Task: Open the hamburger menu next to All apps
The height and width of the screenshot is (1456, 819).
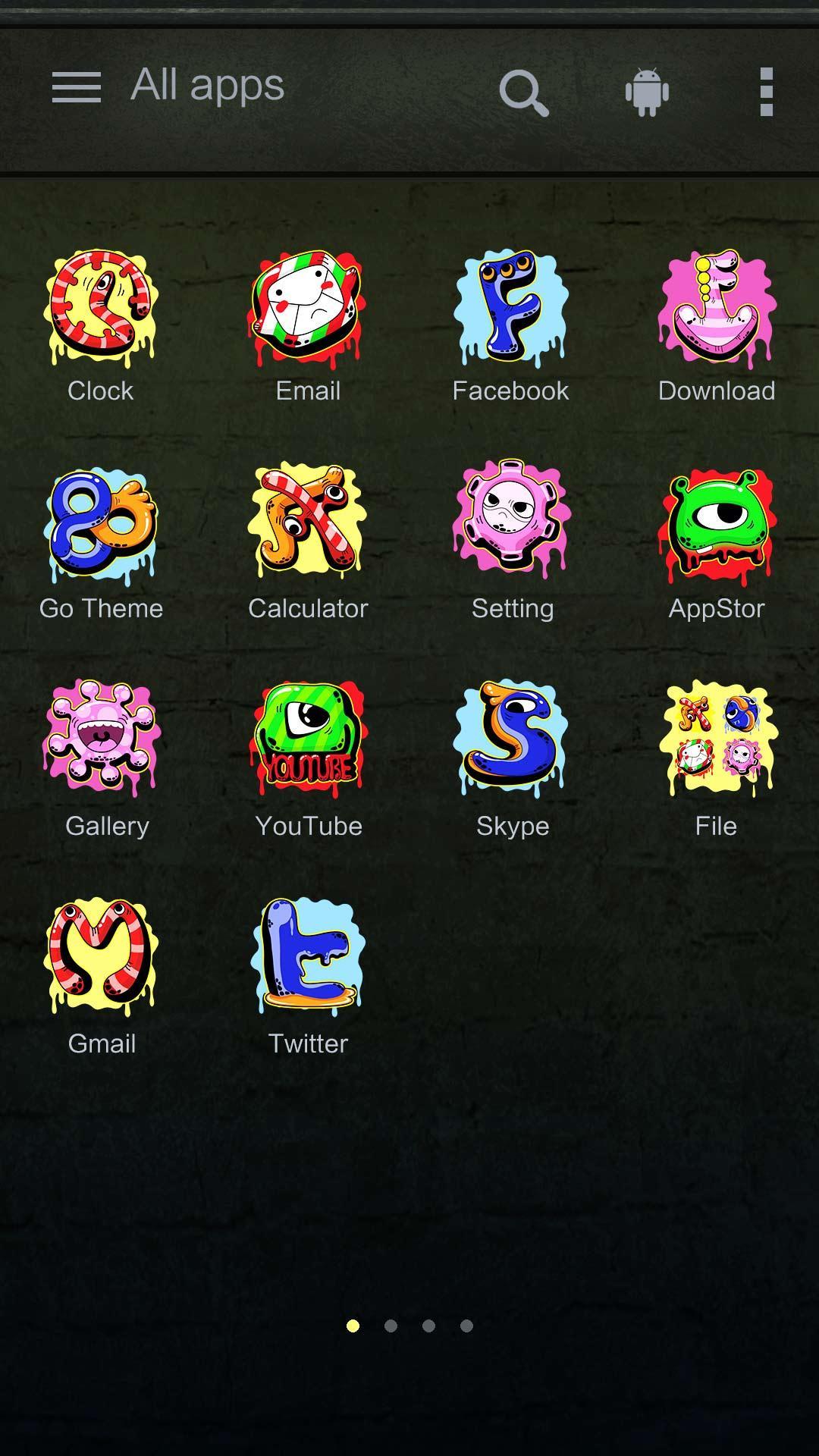Action: click(x=76, y=87)
